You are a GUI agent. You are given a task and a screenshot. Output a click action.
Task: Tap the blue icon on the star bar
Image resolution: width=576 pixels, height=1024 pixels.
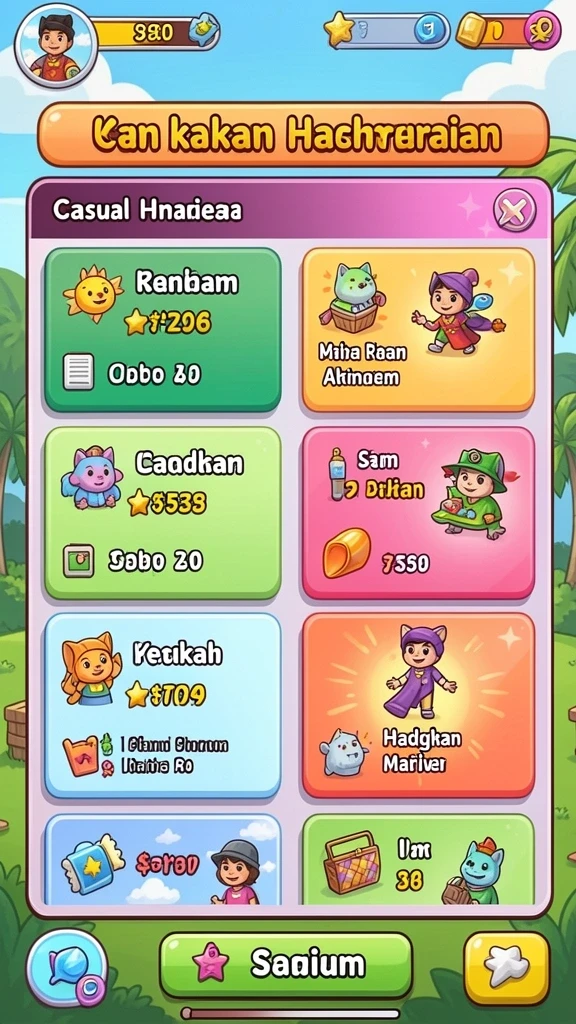[430, 30]
